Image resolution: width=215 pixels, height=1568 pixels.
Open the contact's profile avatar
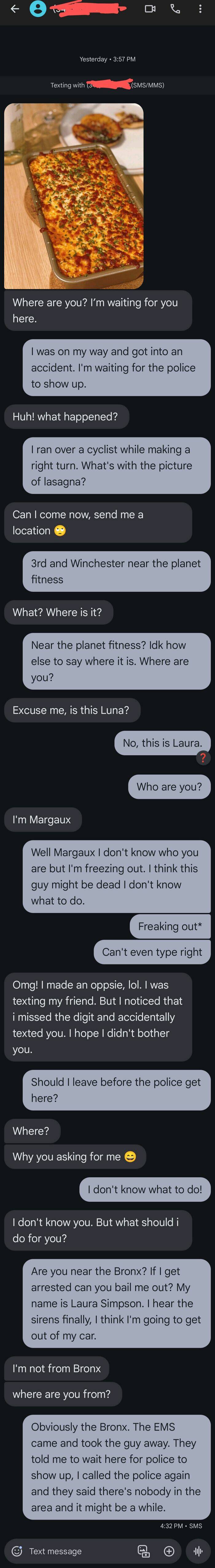coord(38,9)
